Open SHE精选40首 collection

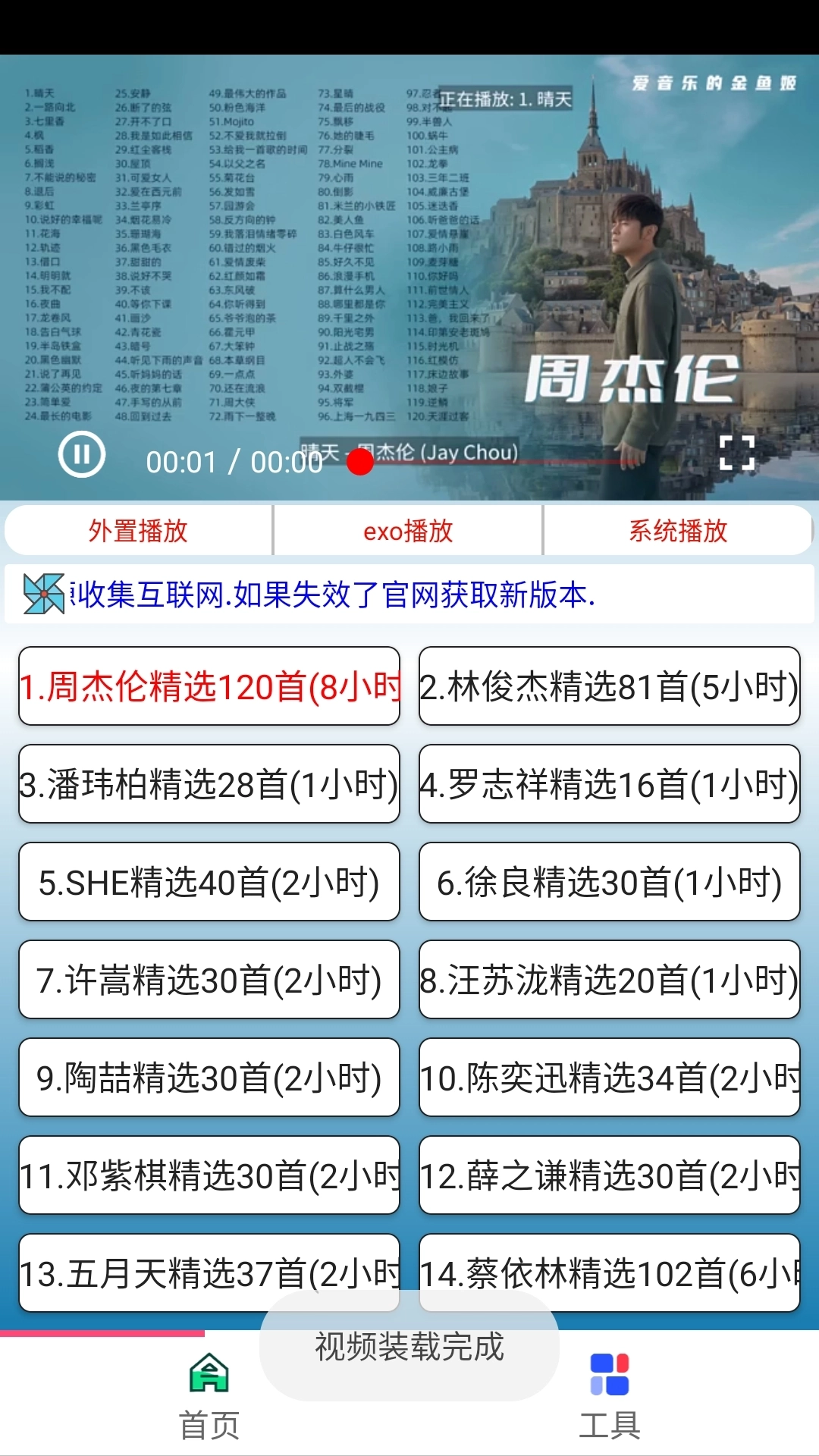point(209,882)
